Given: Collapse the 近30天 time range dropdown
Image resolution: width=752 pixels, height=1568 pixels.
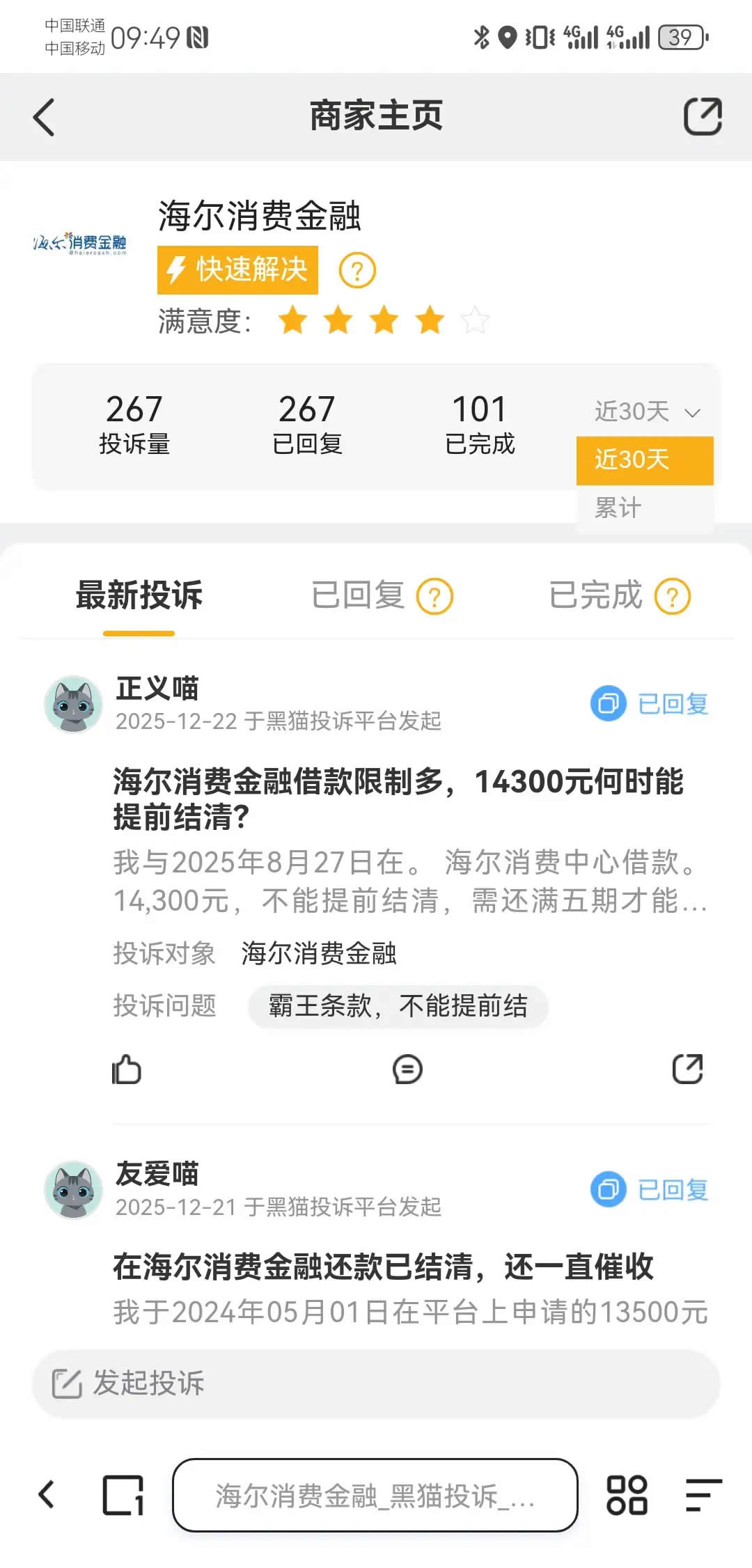Looking at the screenshot, I should pos(646,411).
